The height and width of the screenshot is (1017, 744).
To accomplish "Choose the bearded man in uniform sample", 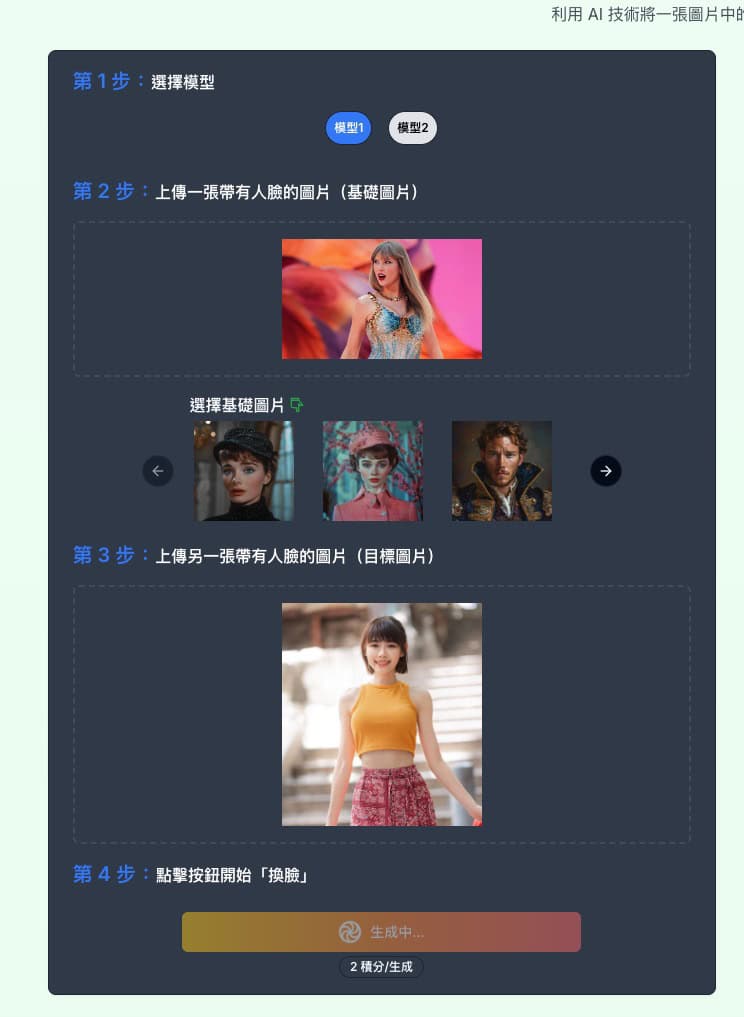I will (x=501, y=471).
